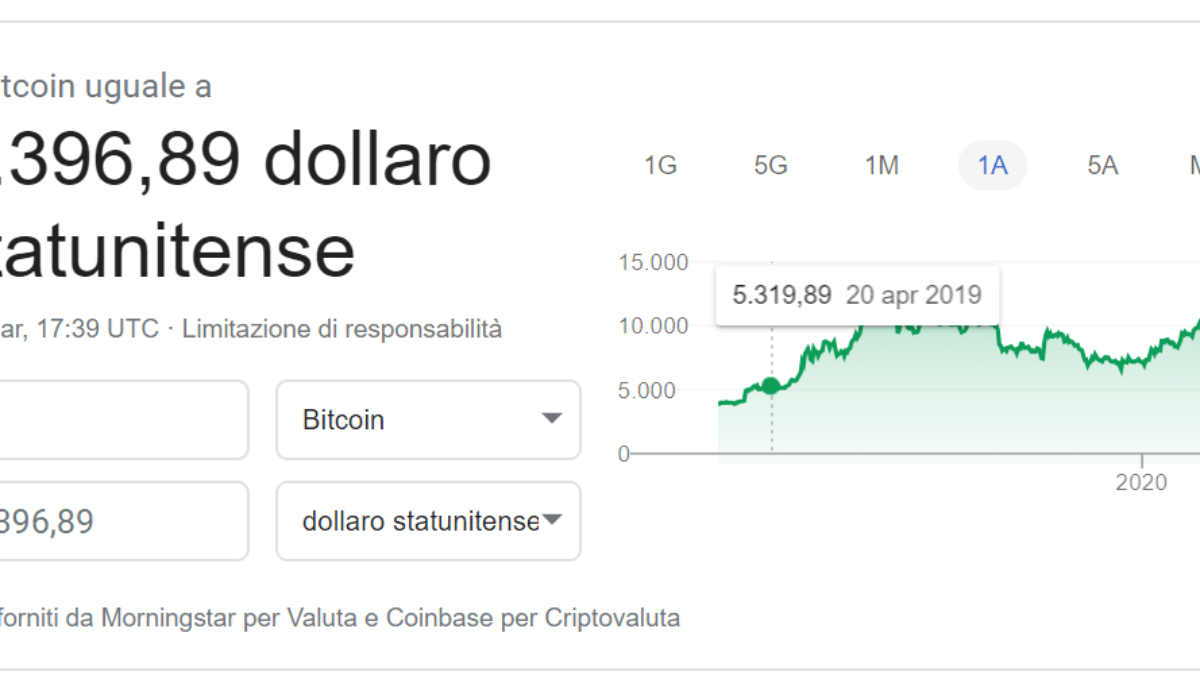Image resolution: width=1200 pixels, height=675 pixels.
Task: Open the Limitazione di responsabilità link
Action: [342, 328]
